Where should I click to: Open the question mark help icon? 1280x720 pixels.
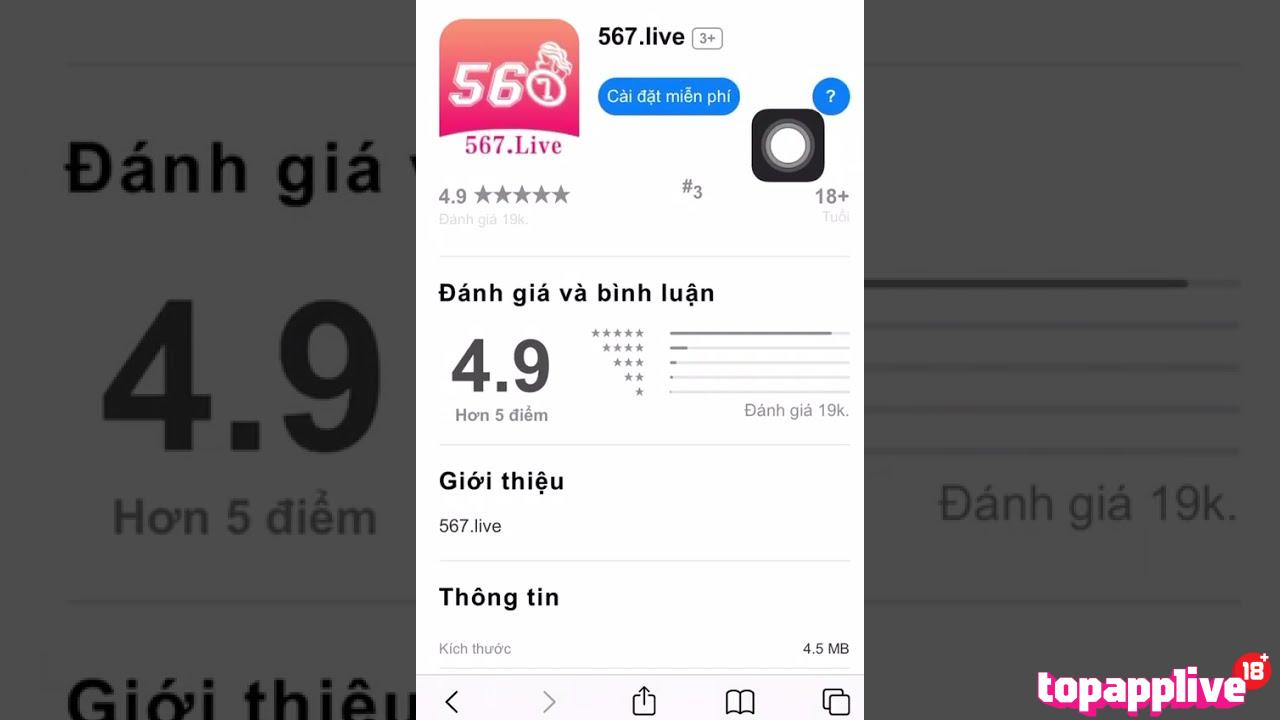point(830,97)
